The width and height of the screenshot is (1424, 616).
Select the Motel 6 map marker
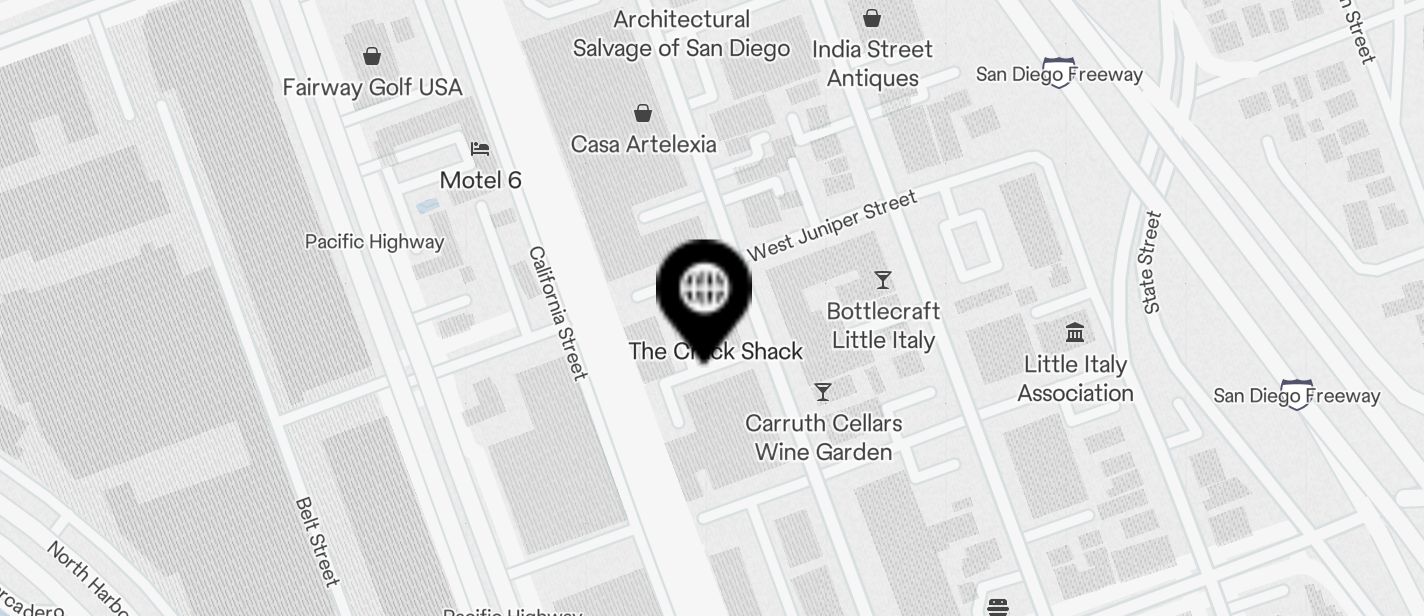tap(480, 150)
